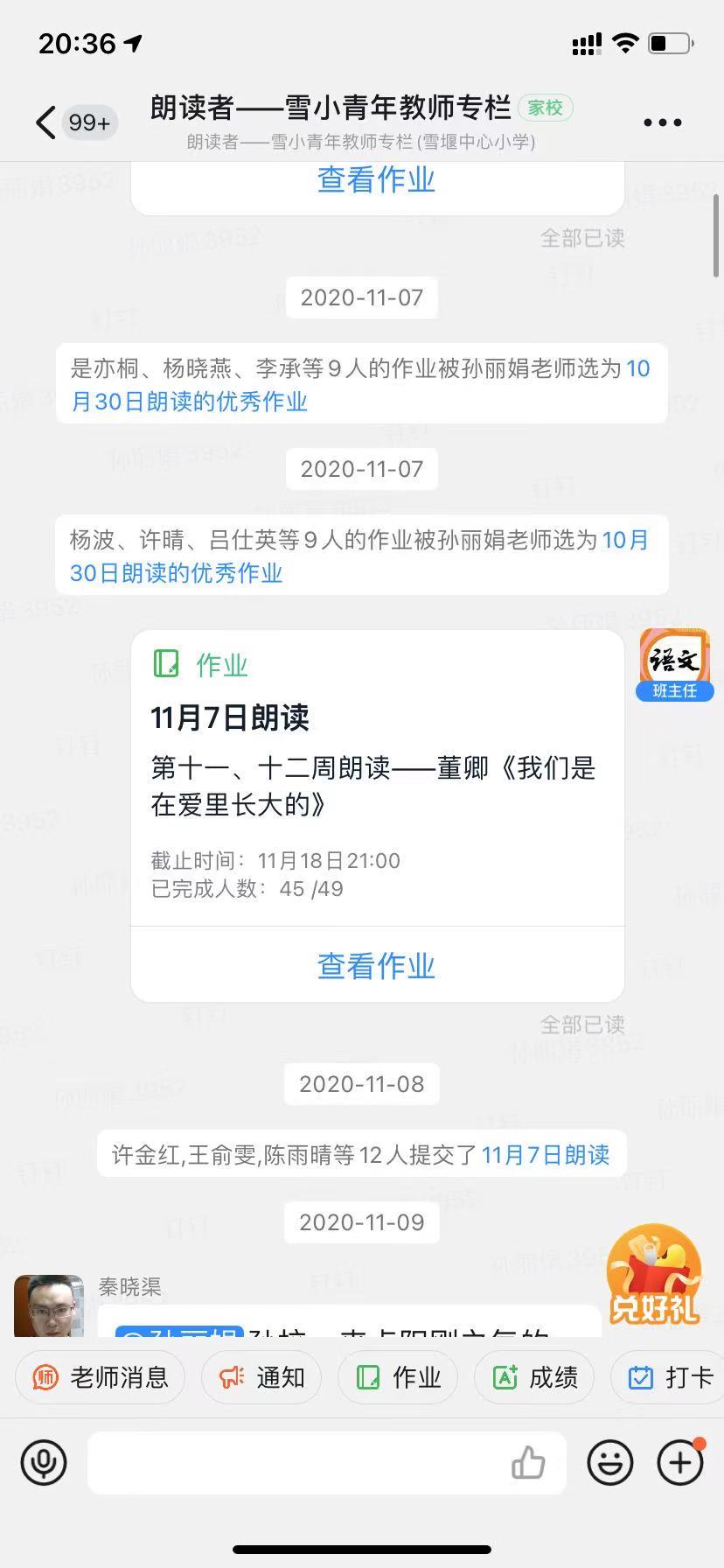Tap the 家校 tag by group title
The image size is (724, 1568).
546,108
